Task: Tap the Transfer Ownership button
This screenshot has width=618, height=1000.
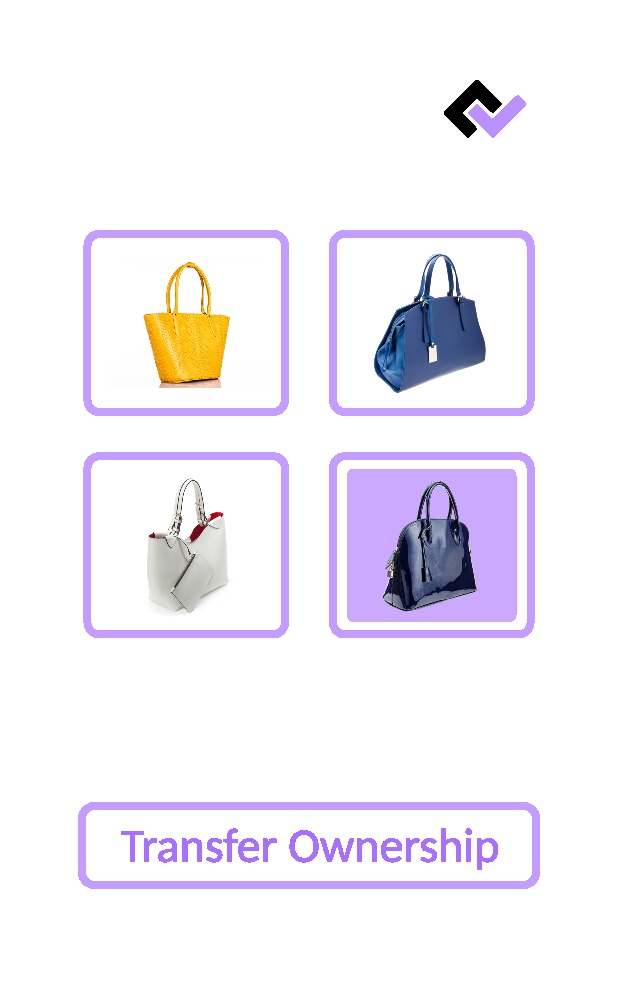Action: (x=309, y=845)
